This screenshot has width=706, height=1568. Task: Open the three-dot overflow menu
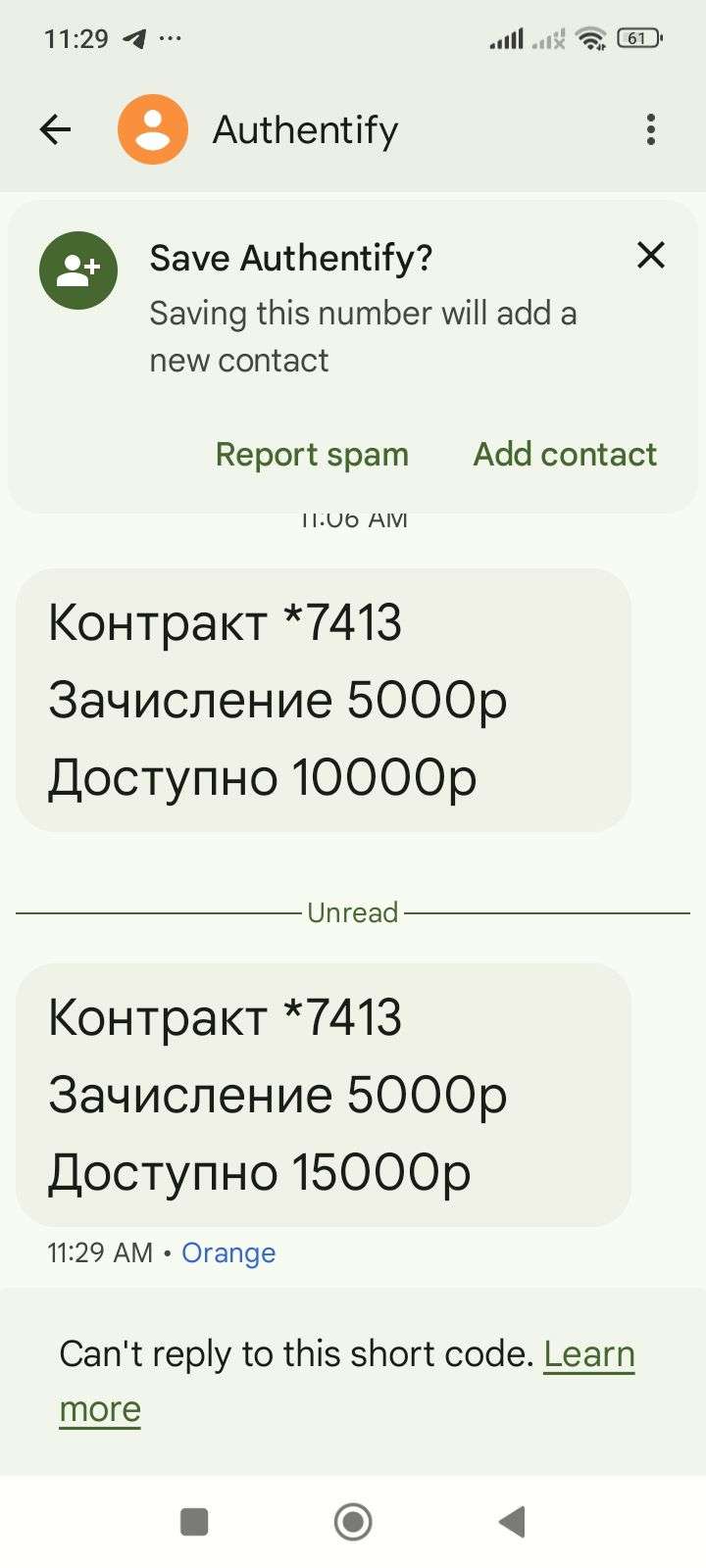651,129
